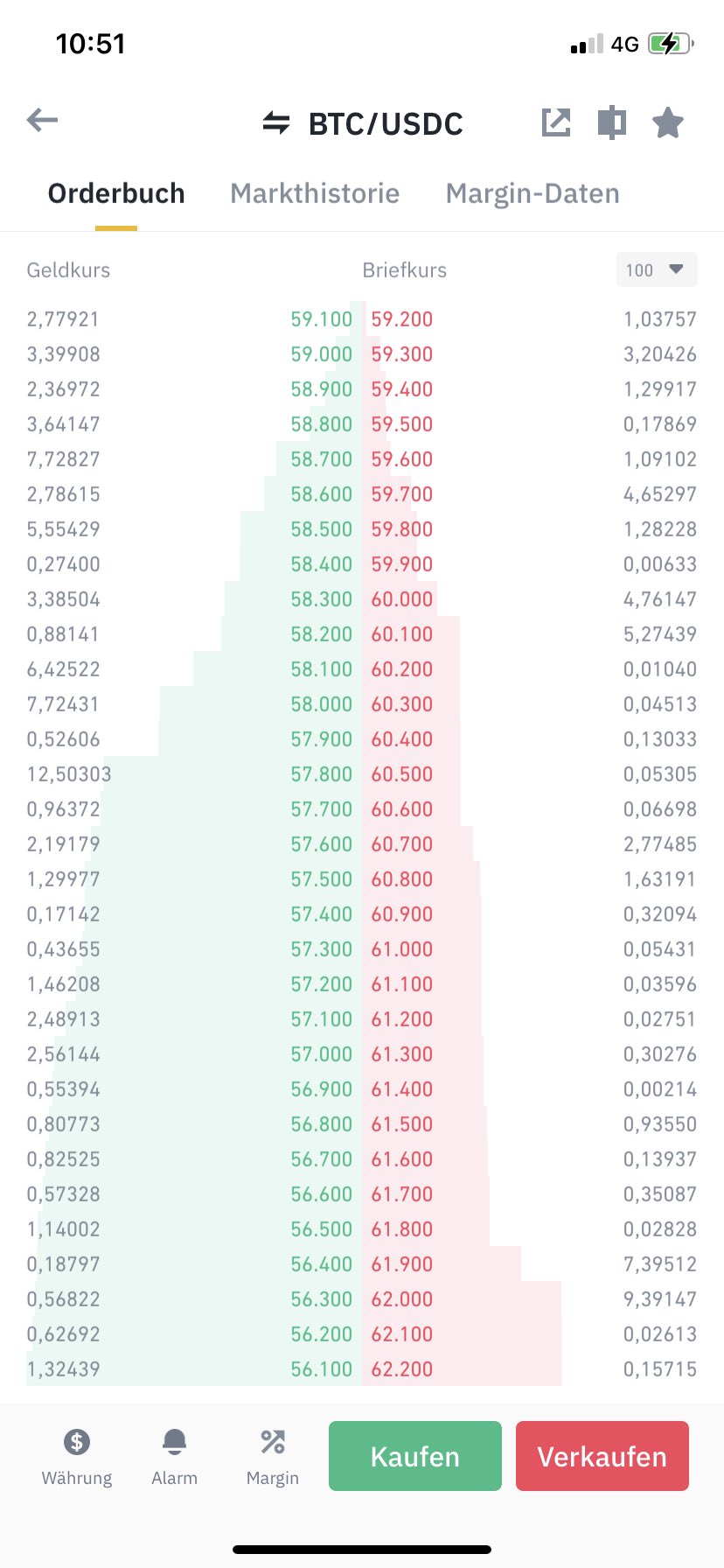Image resolution: width=724 pixels, height=1568 pixels.
Task: Tap the ask quantity 9,39147
Action: [660, 1298]
